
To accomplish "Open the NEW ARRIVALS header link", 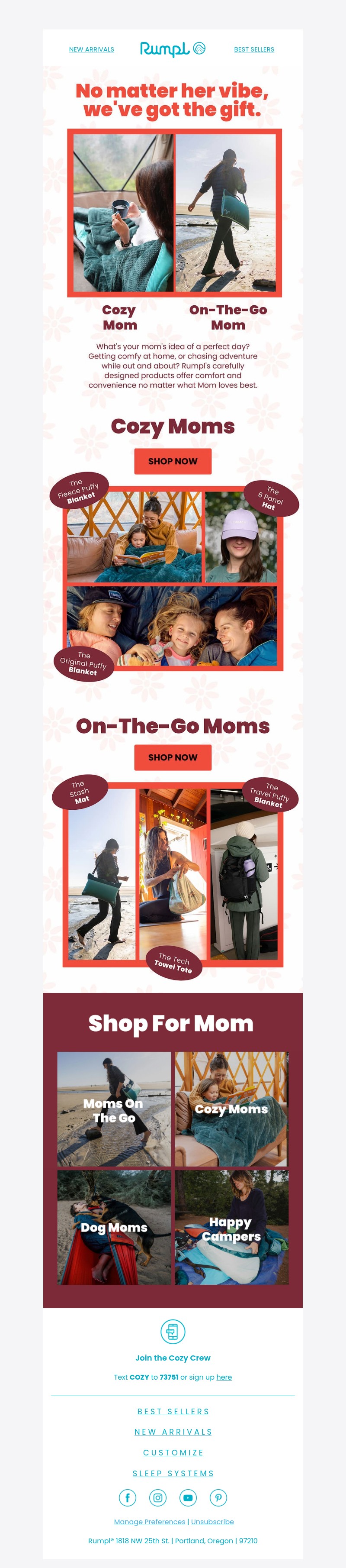I will click(x=91, y=49).
